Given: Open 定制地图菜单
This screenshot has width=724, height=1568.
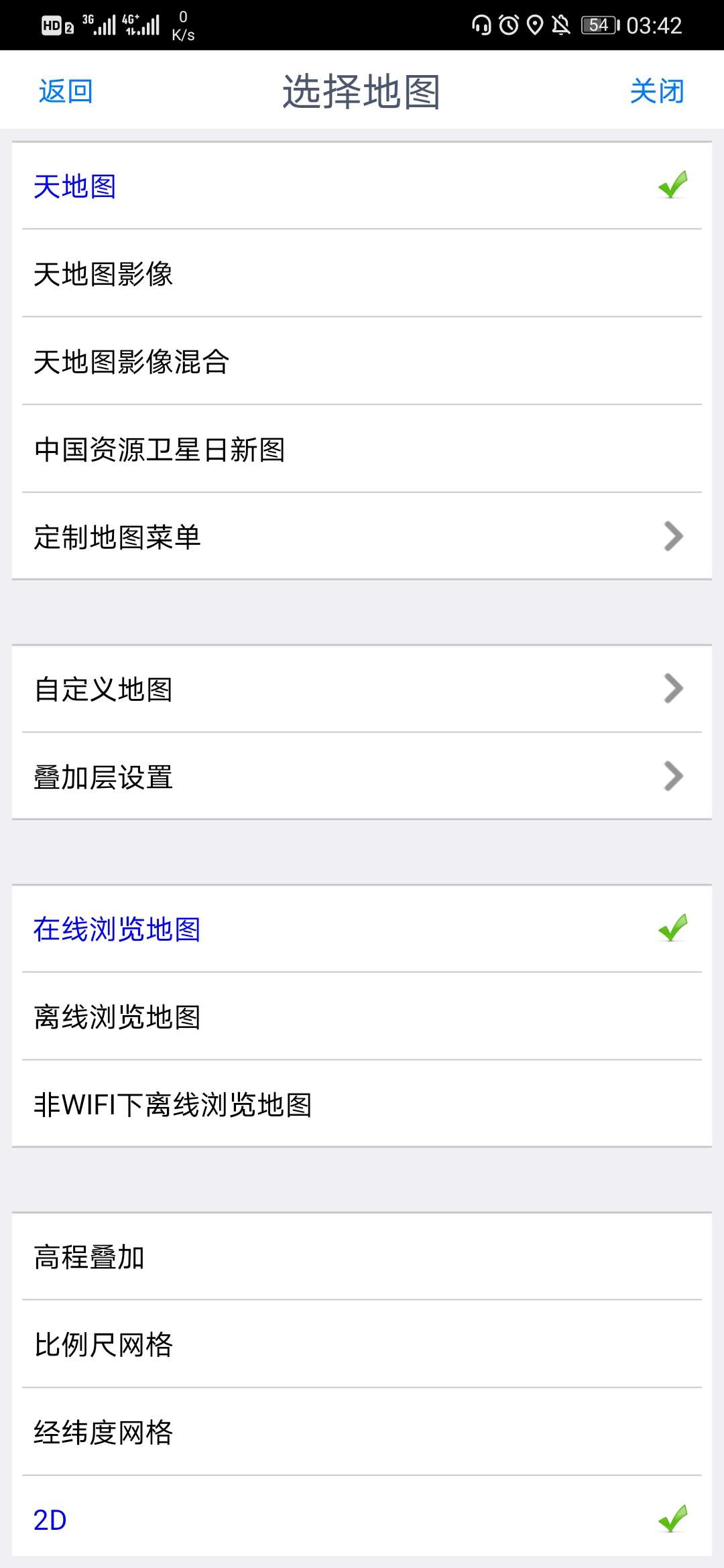Looking at the screenshot, I should 362,537.
